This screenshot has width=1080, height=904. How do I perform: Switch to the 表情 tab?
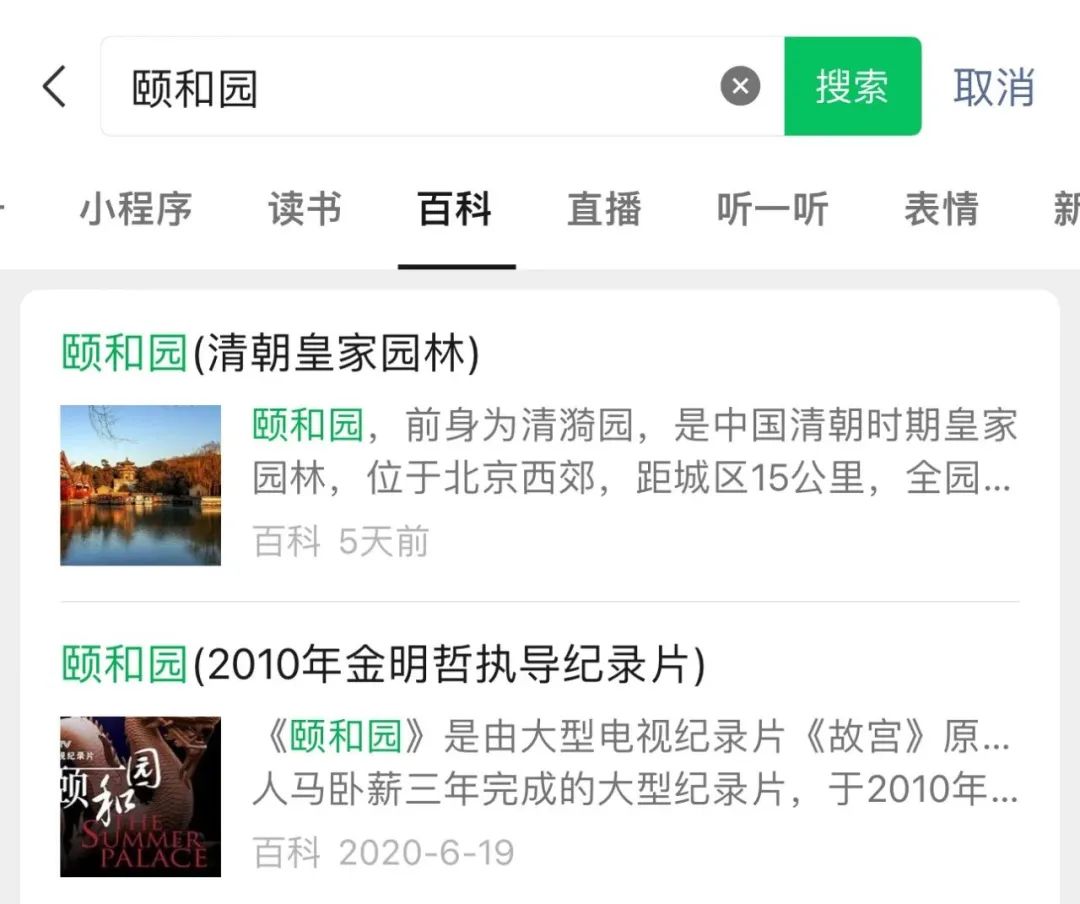click(940, 210)
